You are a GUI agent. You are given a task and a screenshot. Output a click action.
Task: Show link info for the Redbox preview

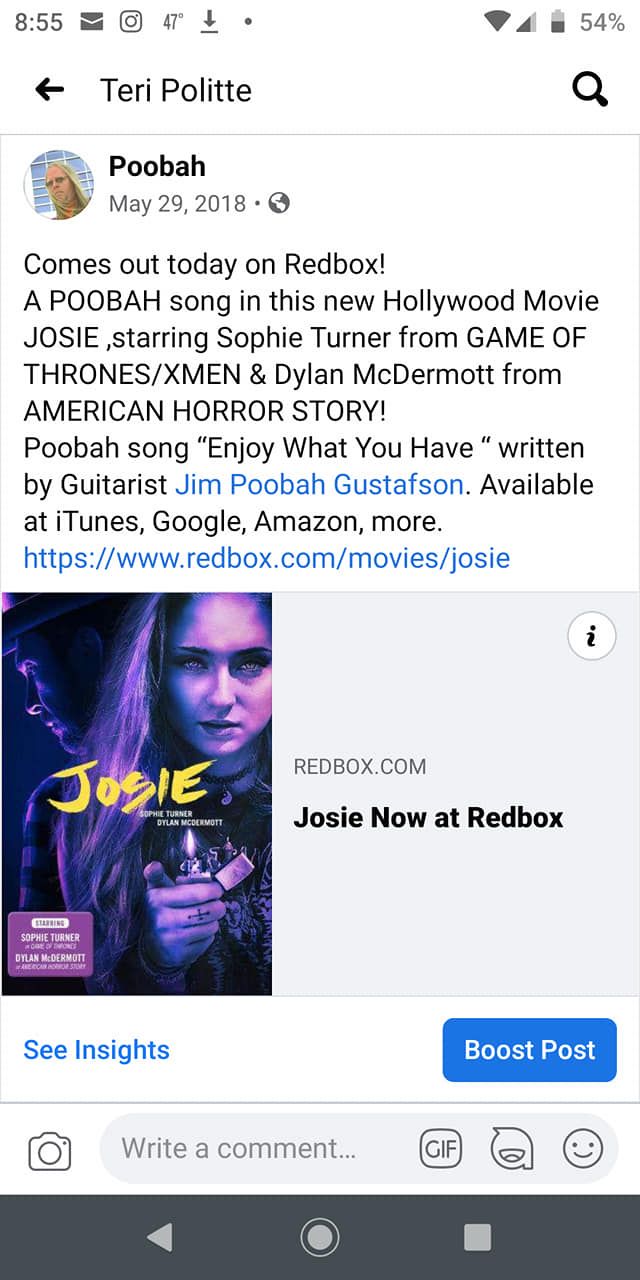click(591, 636)
